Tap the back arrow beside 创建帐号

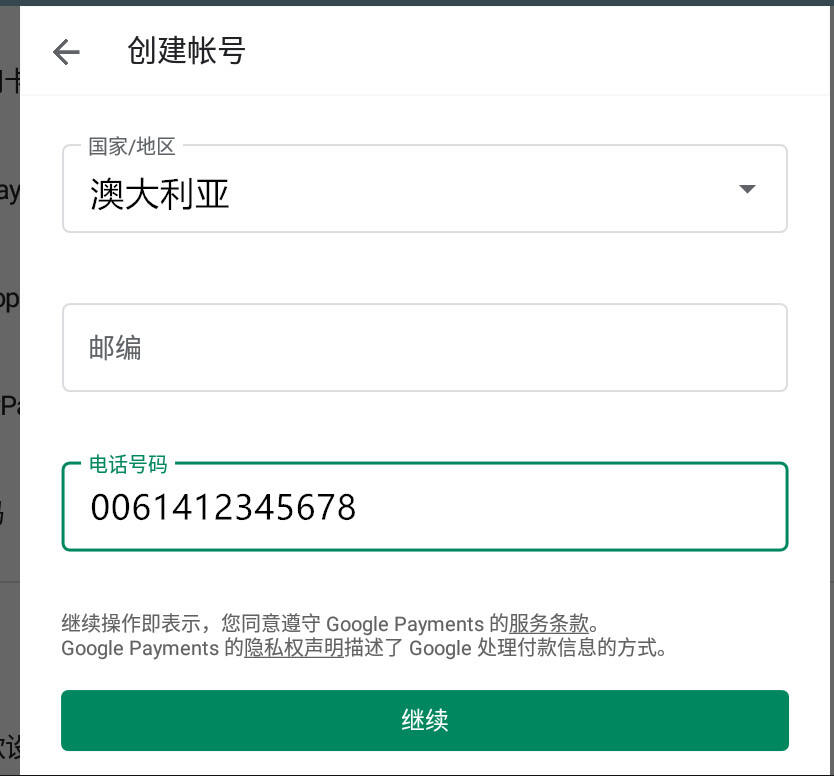66,52
